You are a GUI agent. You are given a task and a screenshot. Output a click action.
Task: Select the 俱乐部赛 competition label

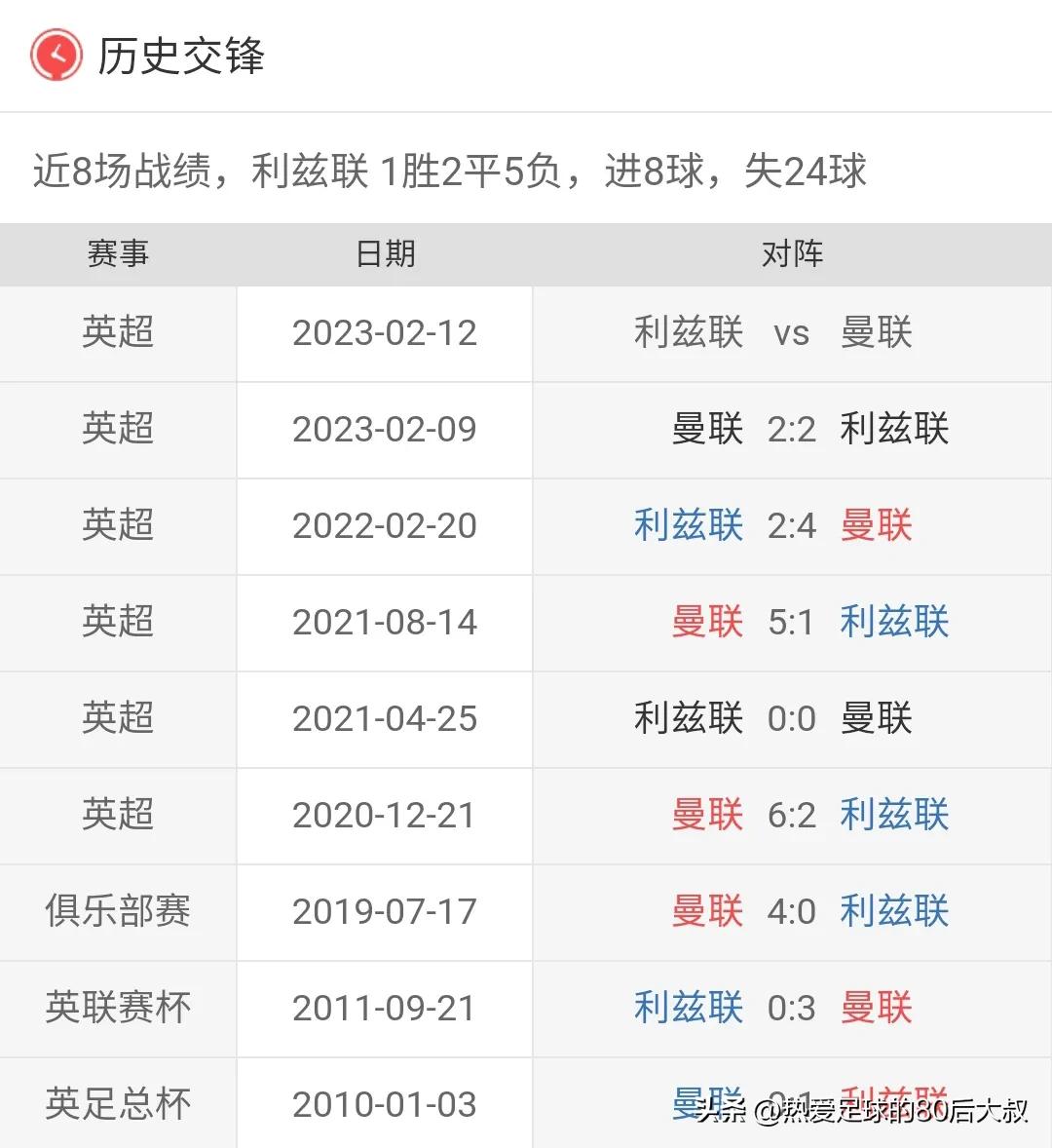(117, 912)
